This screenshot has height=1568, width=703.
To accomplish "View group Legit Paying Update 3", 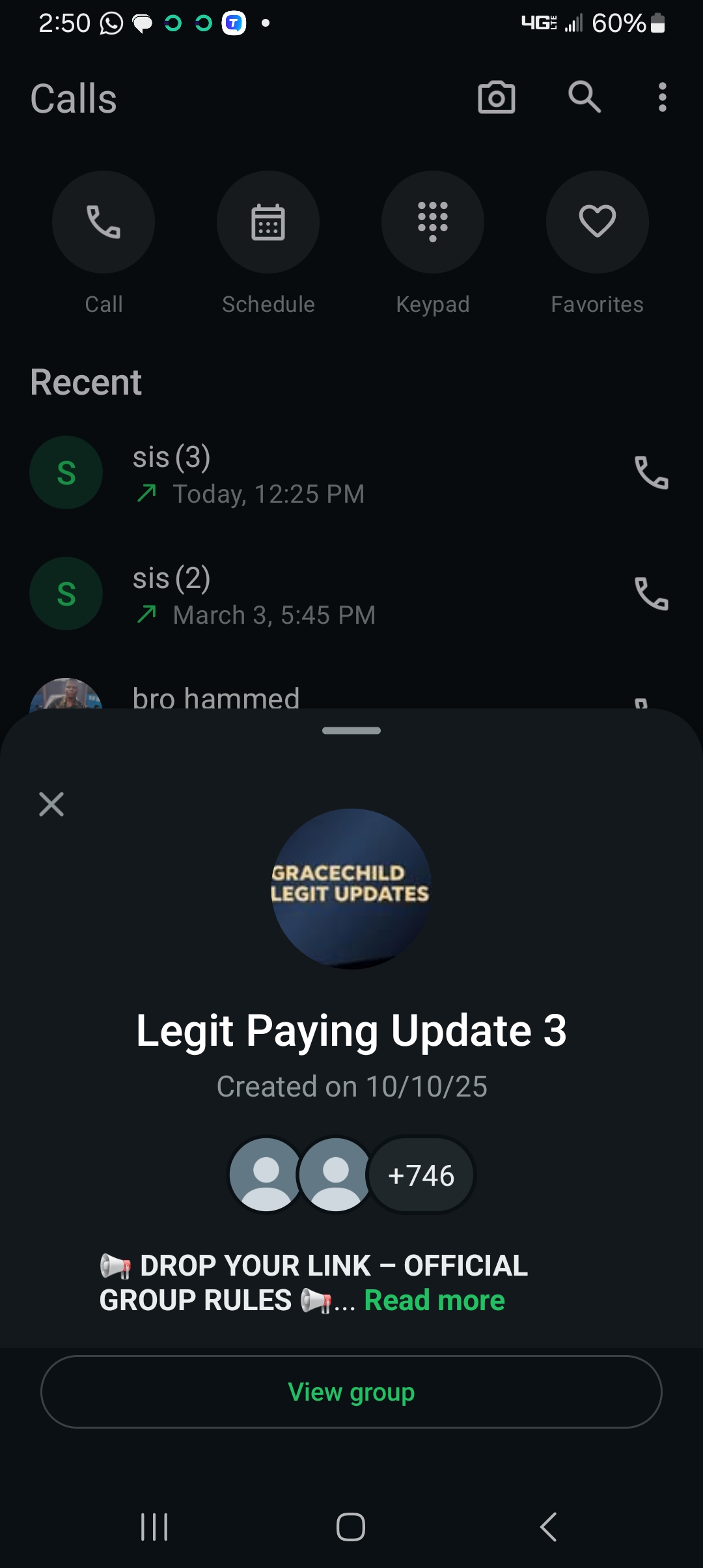I will (x=351, y=1392).
